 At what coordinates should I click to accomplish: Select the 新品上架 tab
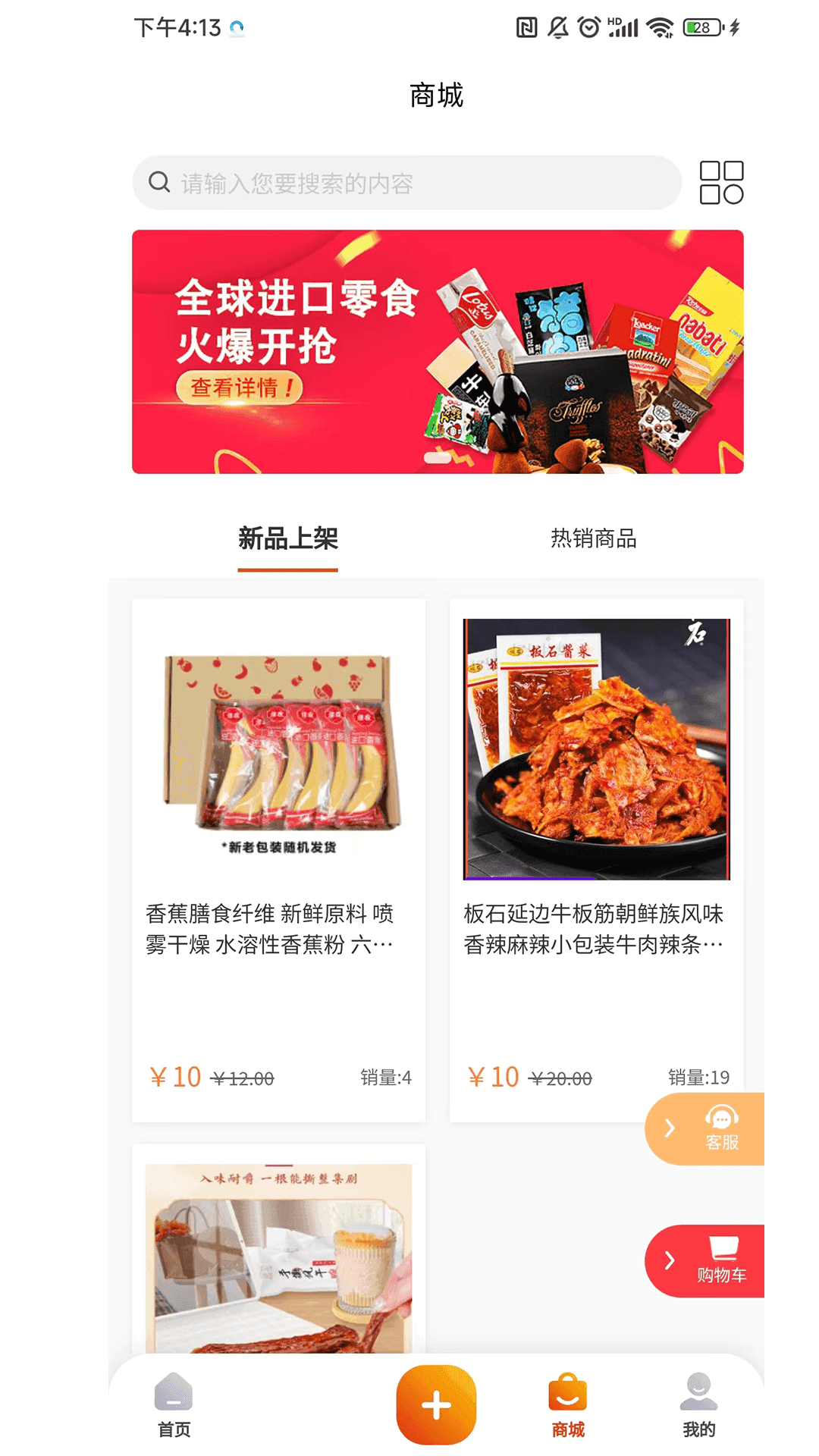pyautogui.click(x=288, y=540)
